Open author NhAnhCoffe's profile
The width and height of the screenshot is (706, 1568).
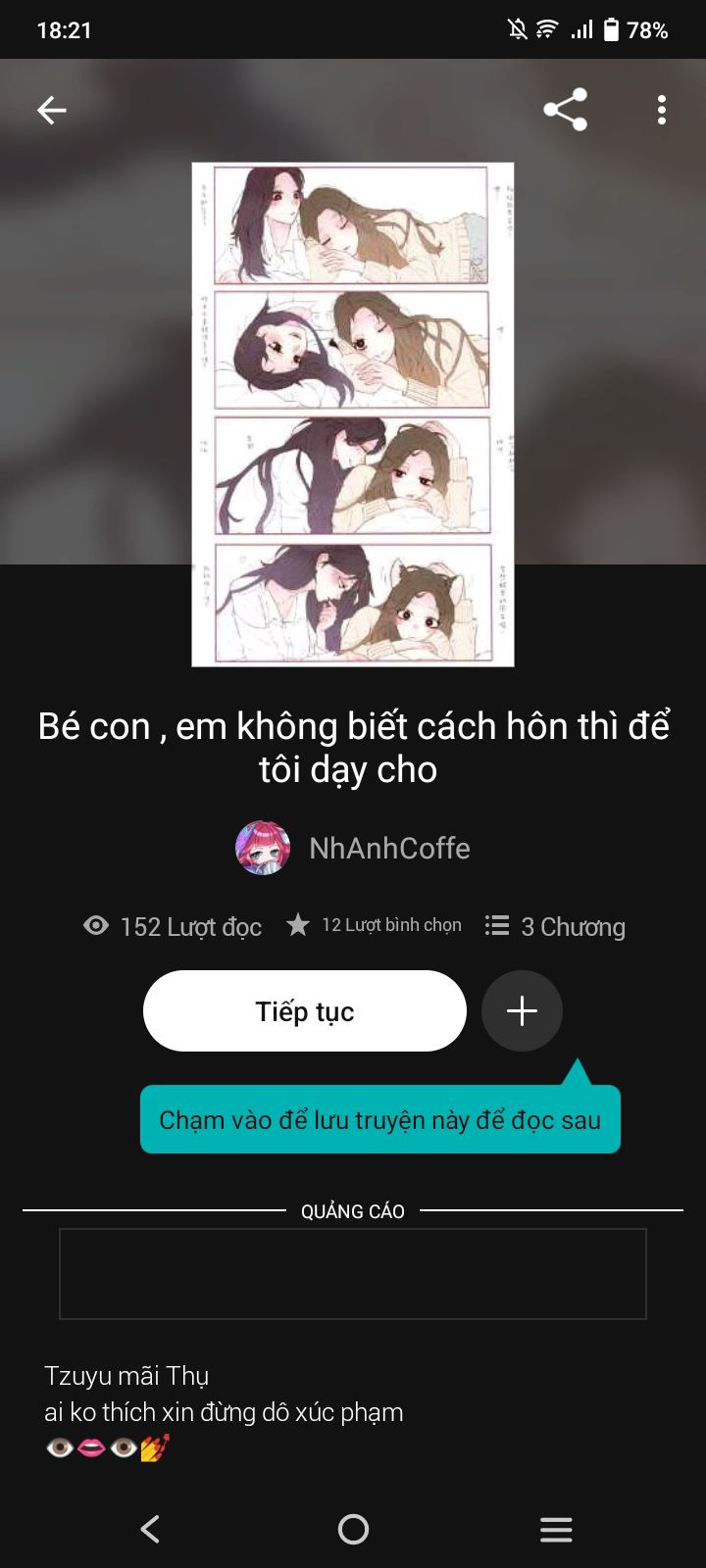click(353, 848)
